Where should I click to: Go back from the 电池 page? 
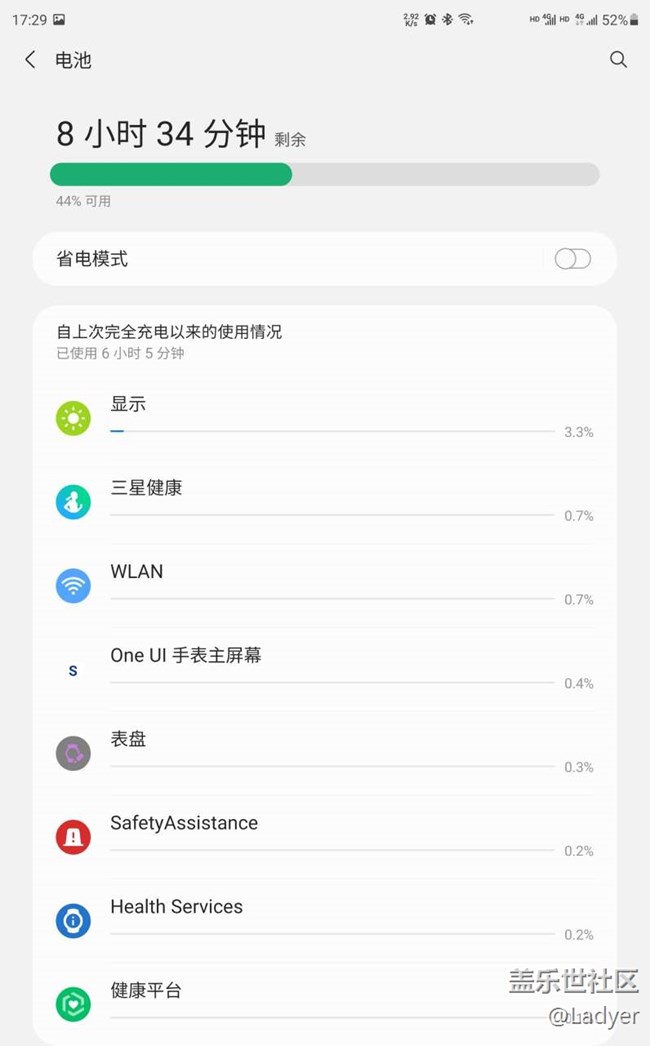(x=31, y=60)
